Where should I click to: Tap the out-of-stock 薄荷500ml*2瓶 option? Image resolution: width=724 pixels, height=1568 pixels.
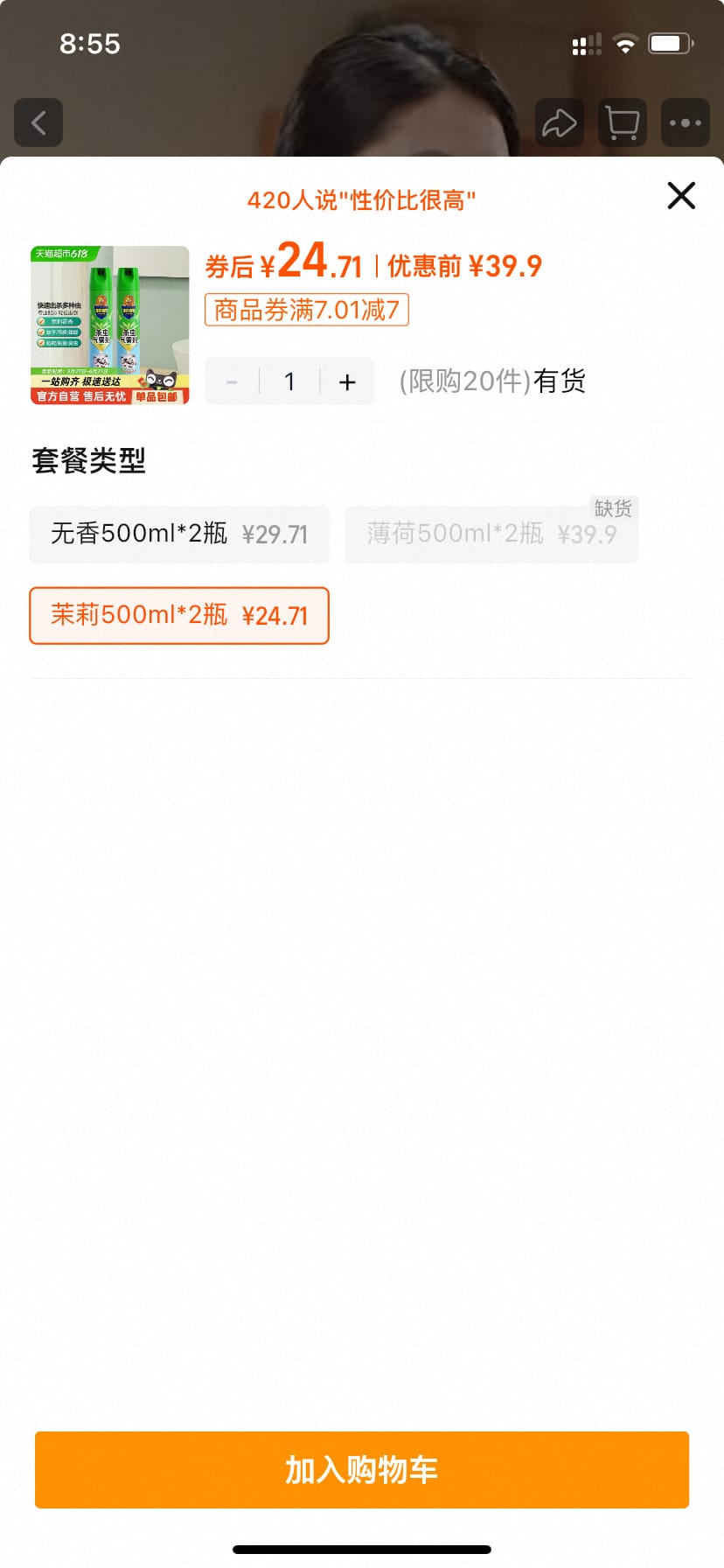pyautogui.click(x=491, y=532)
